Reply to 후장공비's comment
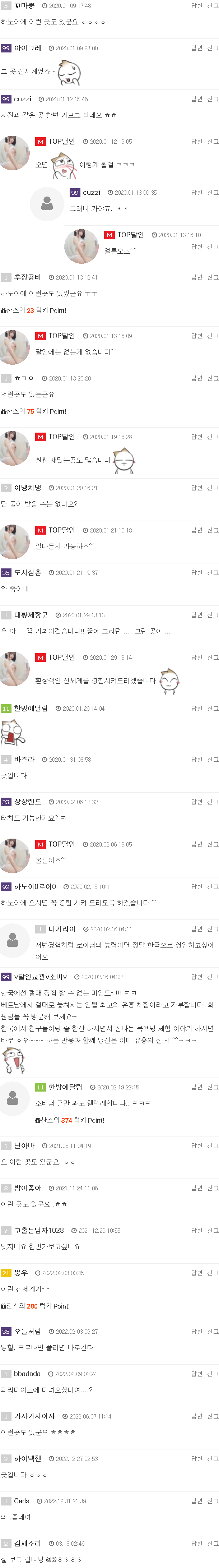219x1568 pixels. 196,277
